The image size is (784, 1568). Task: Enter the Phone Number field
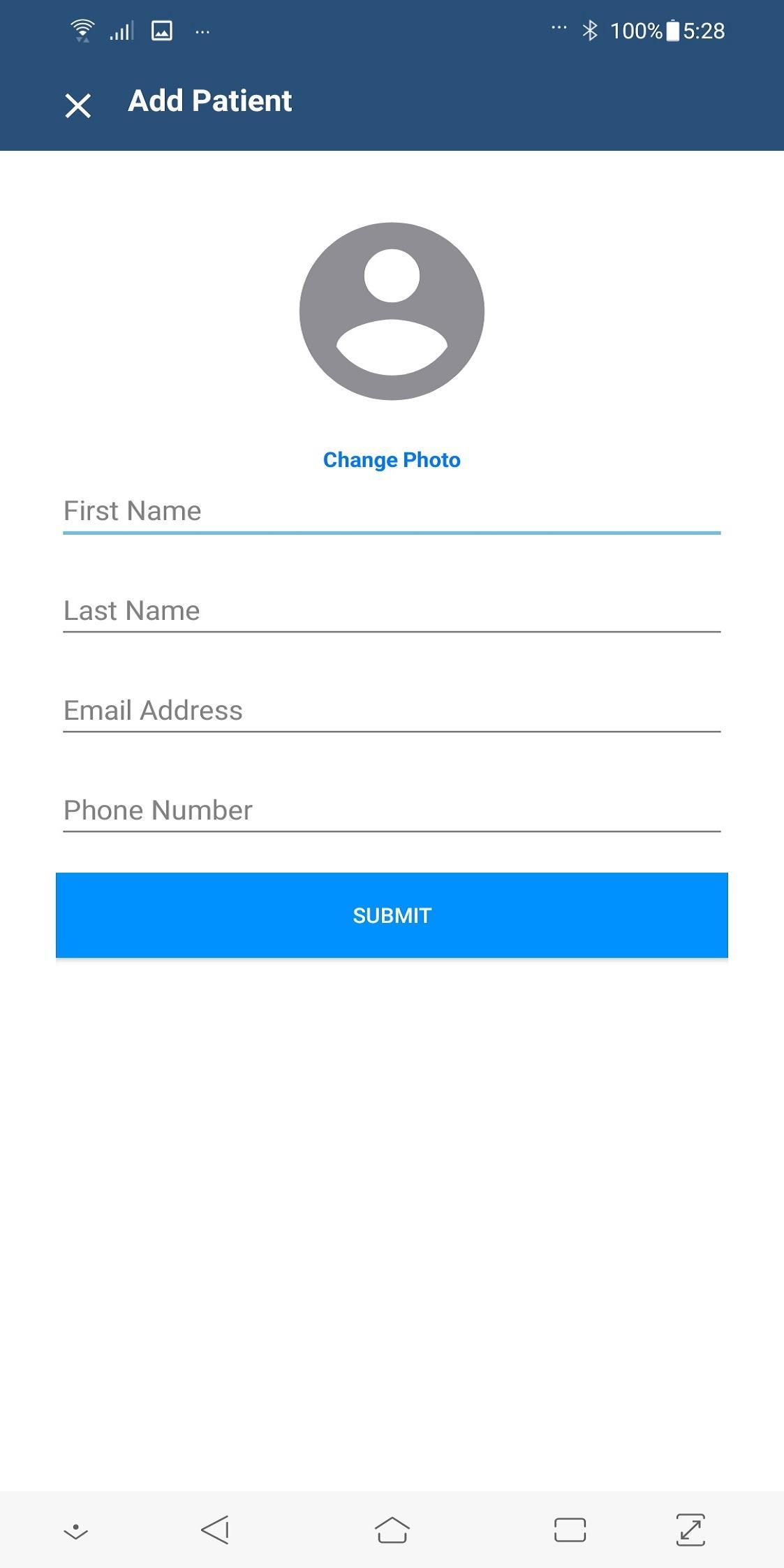pos(392,811)
